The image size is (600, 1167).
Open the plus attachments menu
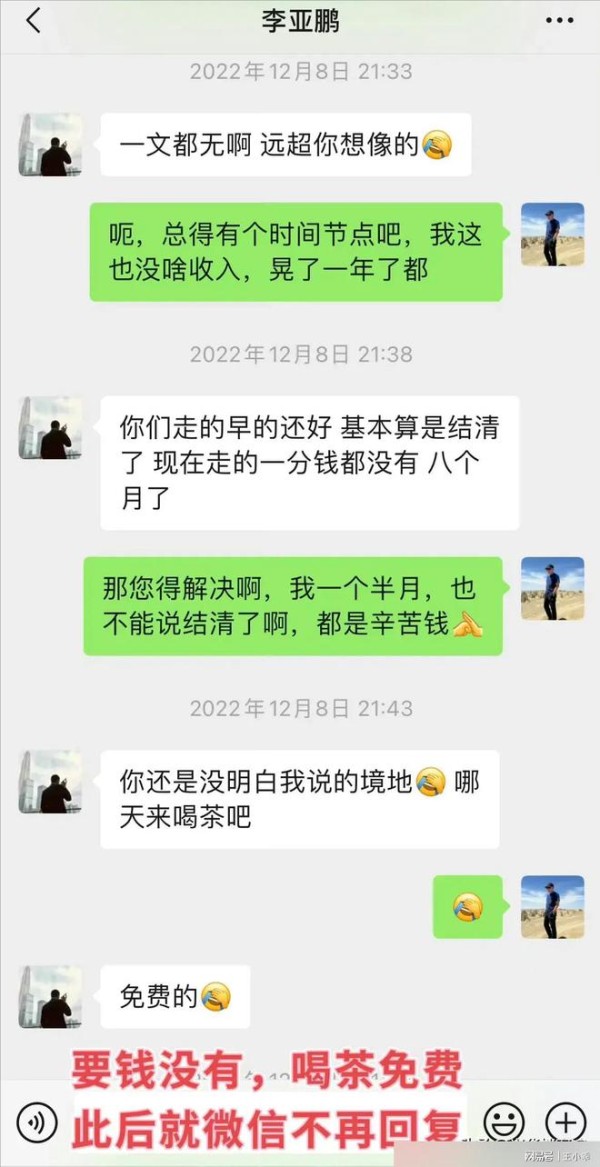coord(565,1123)
